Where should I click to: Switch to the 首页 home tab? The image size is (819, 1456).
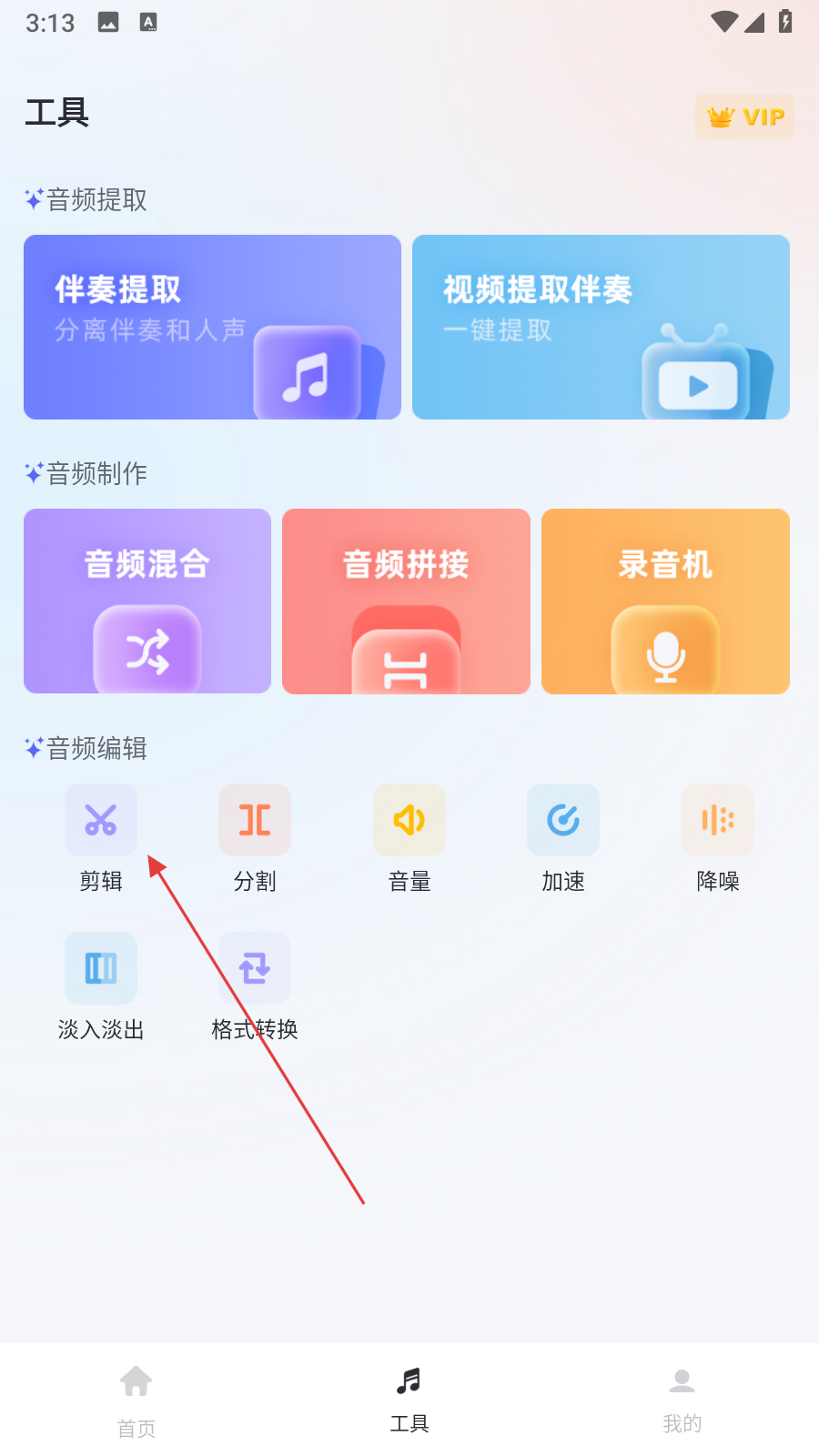tap(136, 1400)
